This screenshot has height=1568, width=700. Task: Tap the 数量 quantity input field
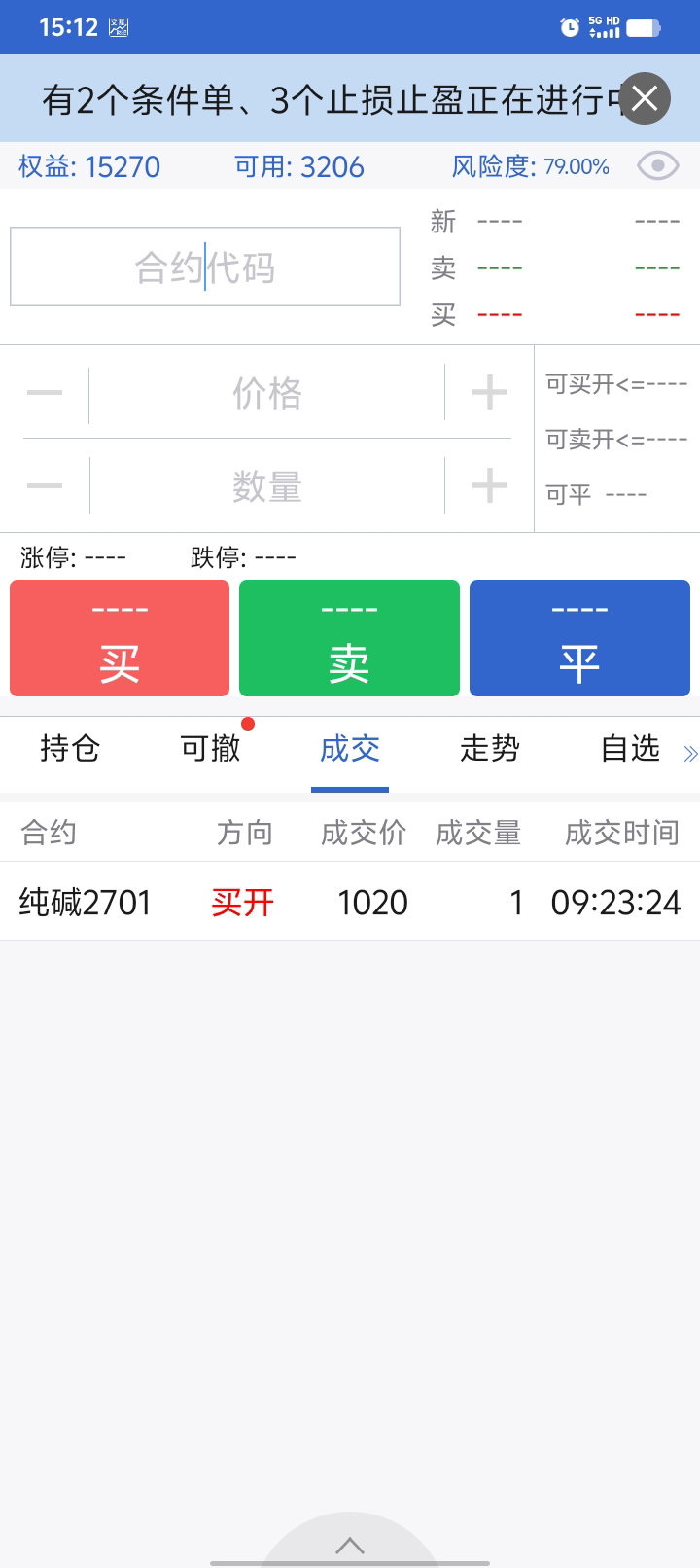(x=267, y=485)
